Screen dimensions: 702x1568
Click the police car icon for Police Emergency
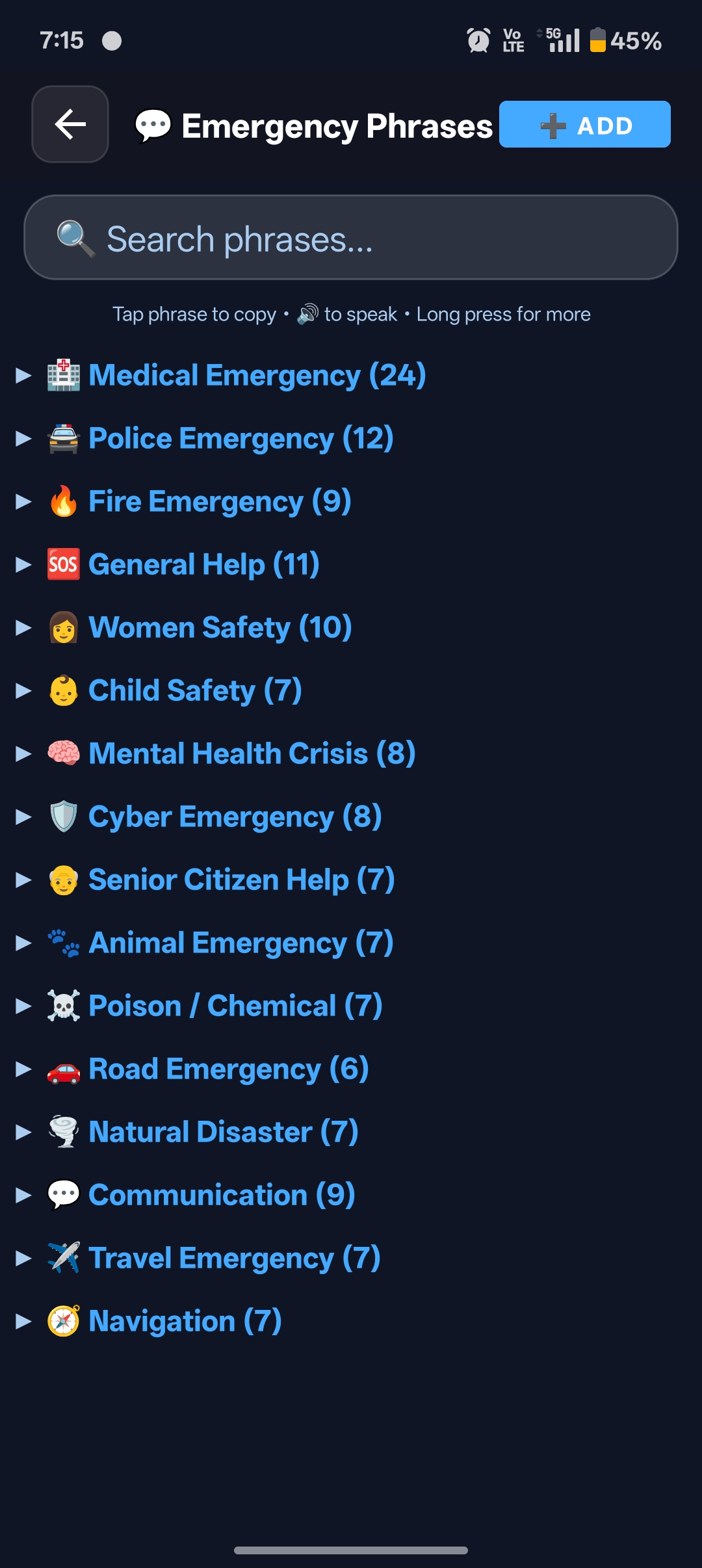point(63,438)
